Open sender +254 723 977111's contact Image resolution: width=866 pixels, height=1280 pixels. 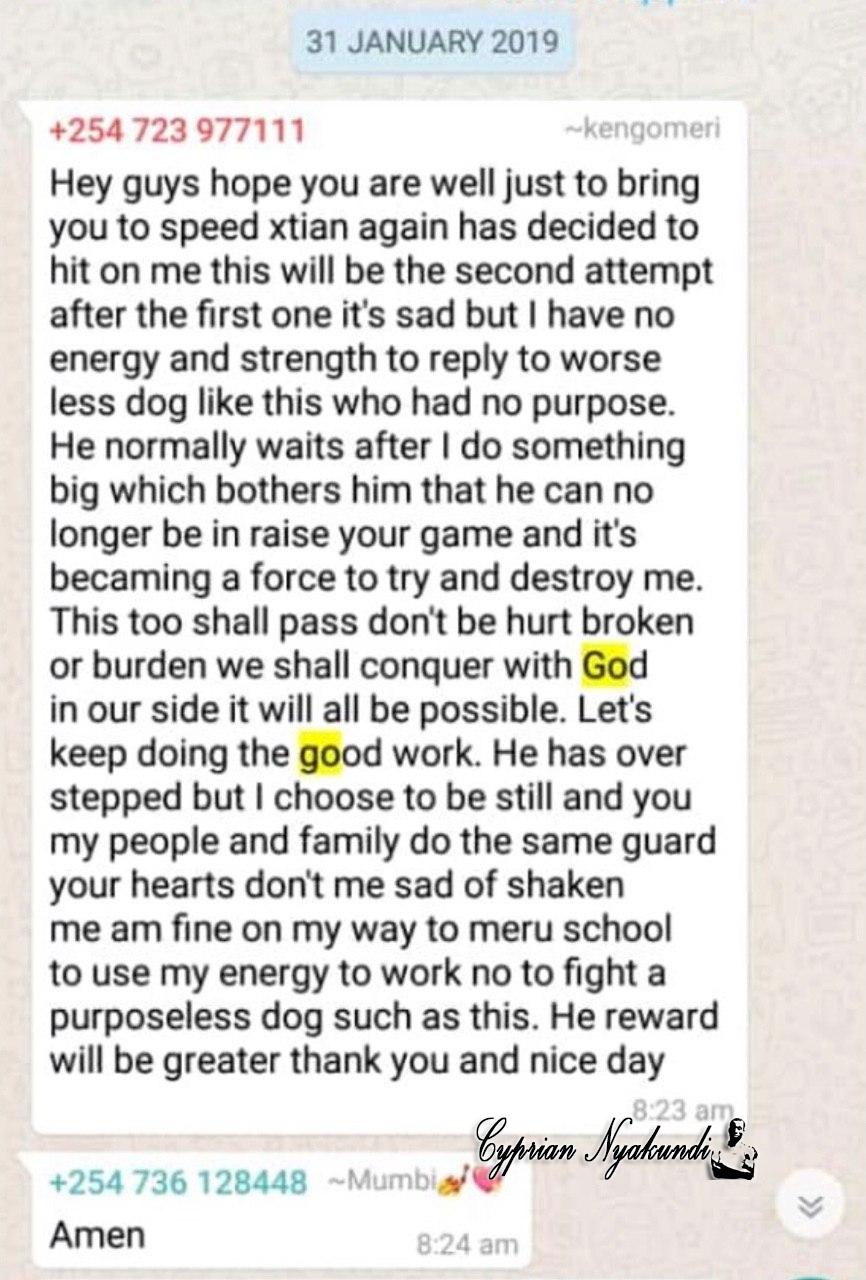(x=177, y=131)
